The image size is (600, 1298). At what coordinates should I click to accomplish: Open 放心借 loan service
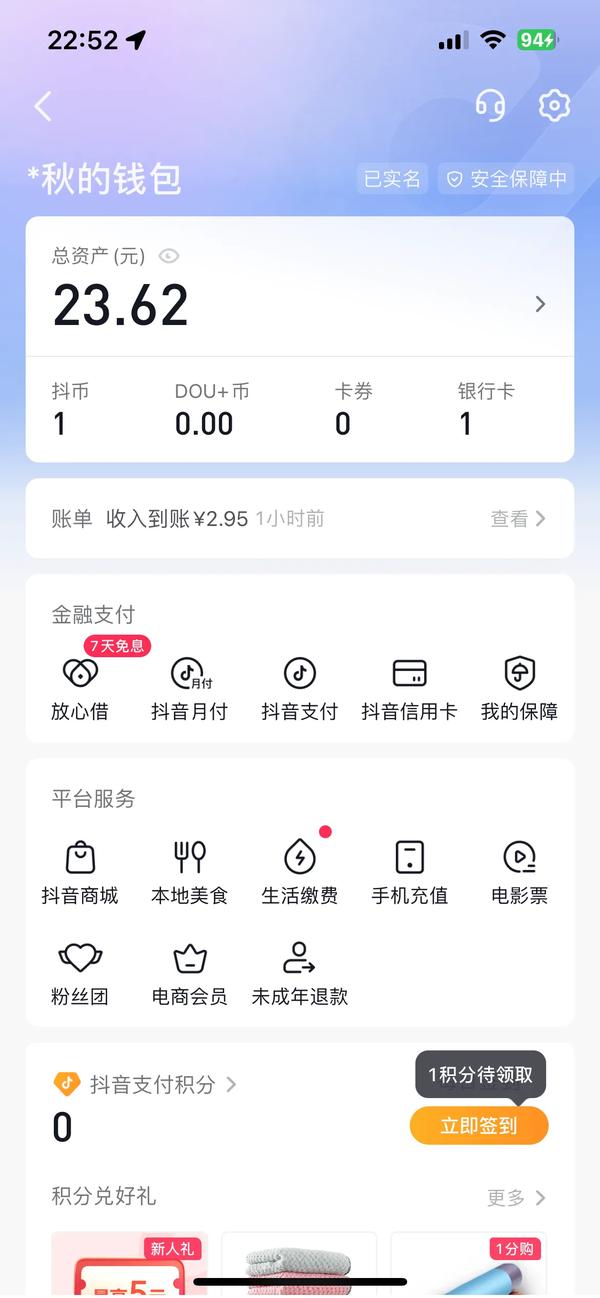tap(80, 687)
